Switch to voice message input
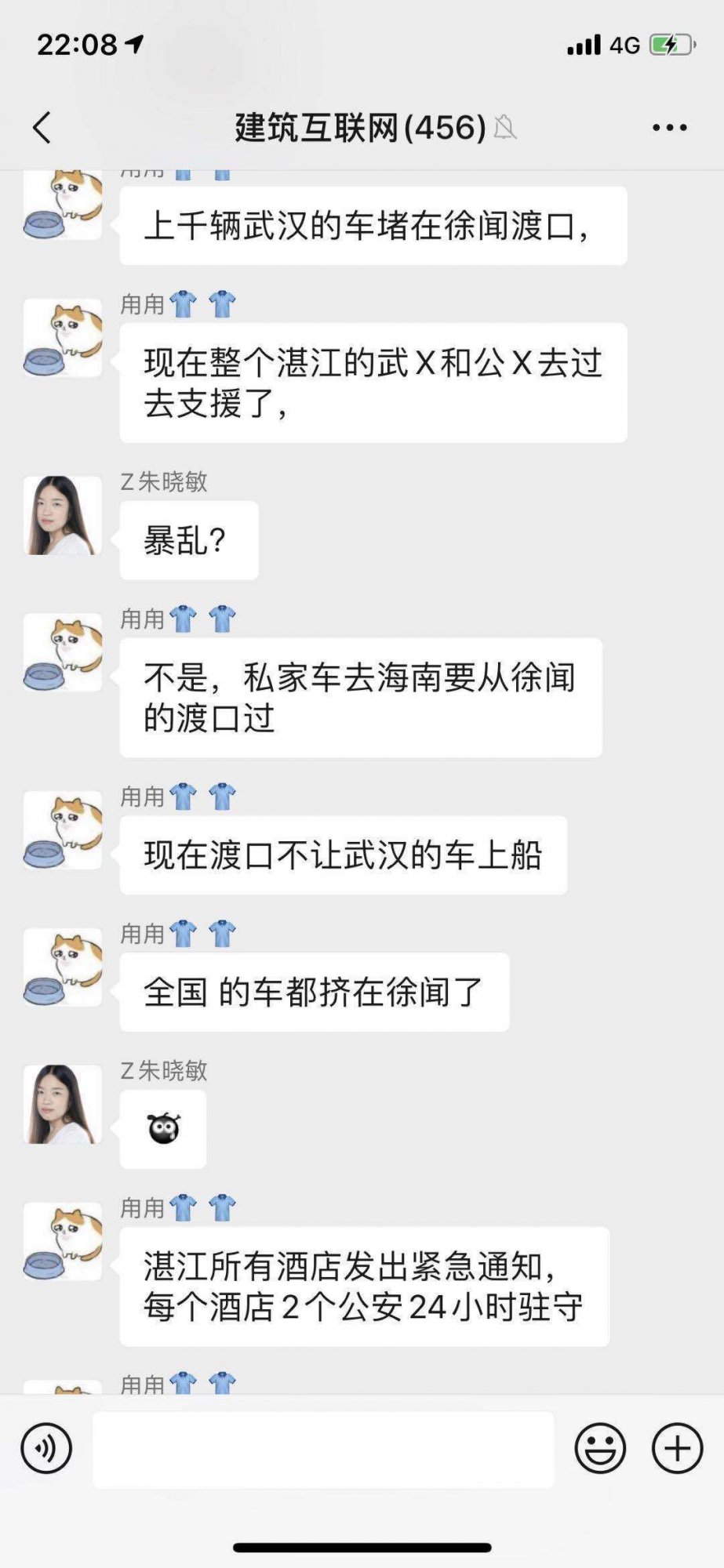The image size is (724, 1568). pyautogui.click(x=46, y=1448)
